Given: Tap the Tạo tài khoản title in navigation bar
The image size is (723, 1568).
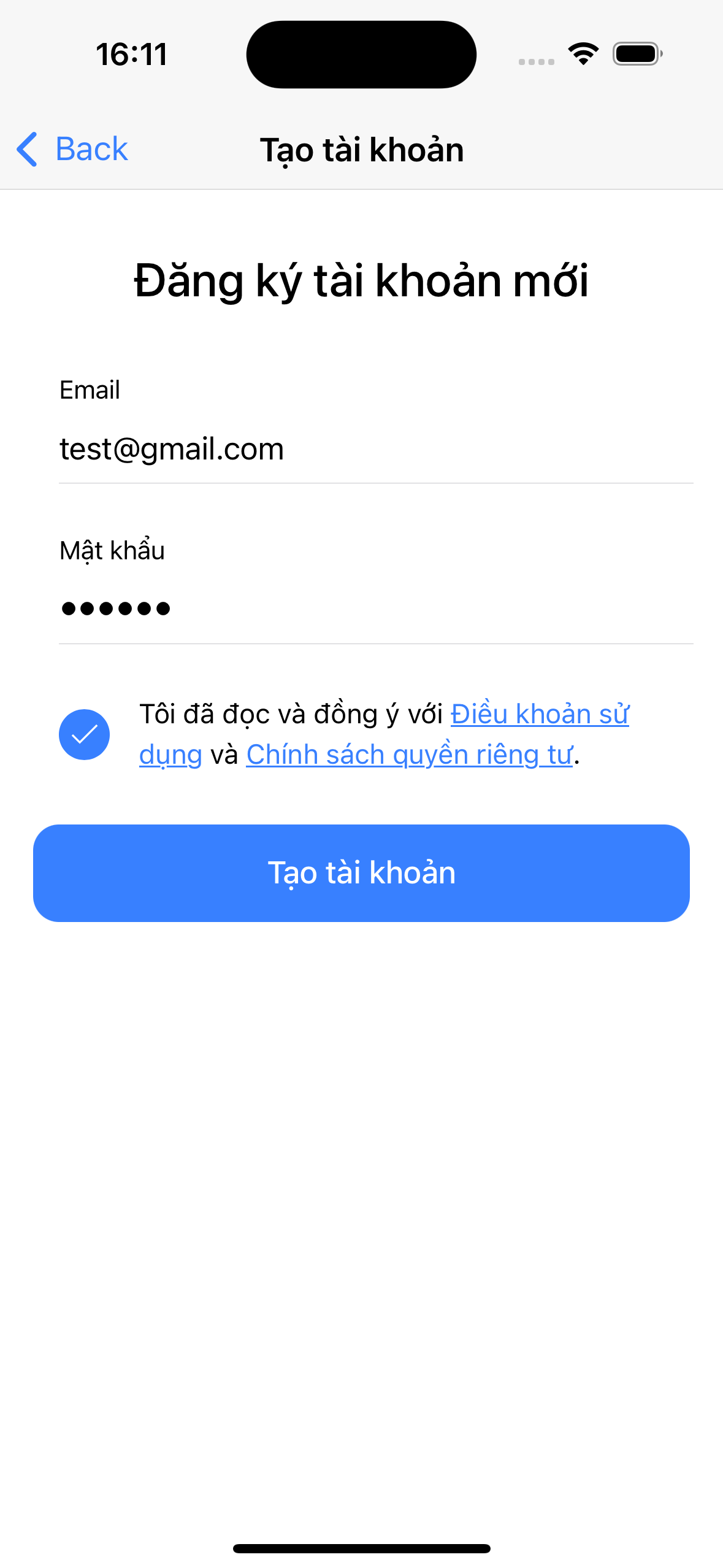Looking at the screenshot, I should click(x=361, y=149).
